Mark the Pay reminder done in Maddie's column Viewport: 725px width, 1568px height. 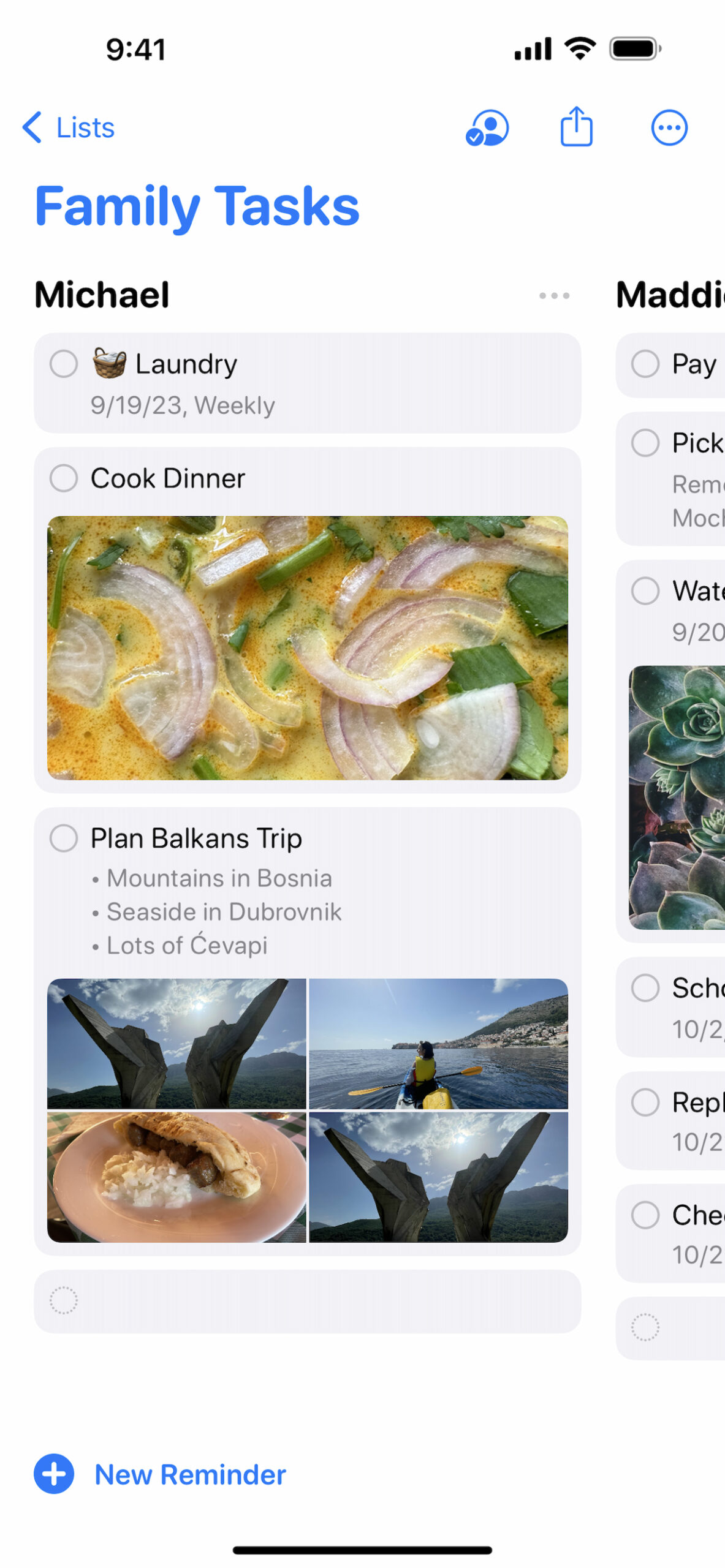point(645,363)
